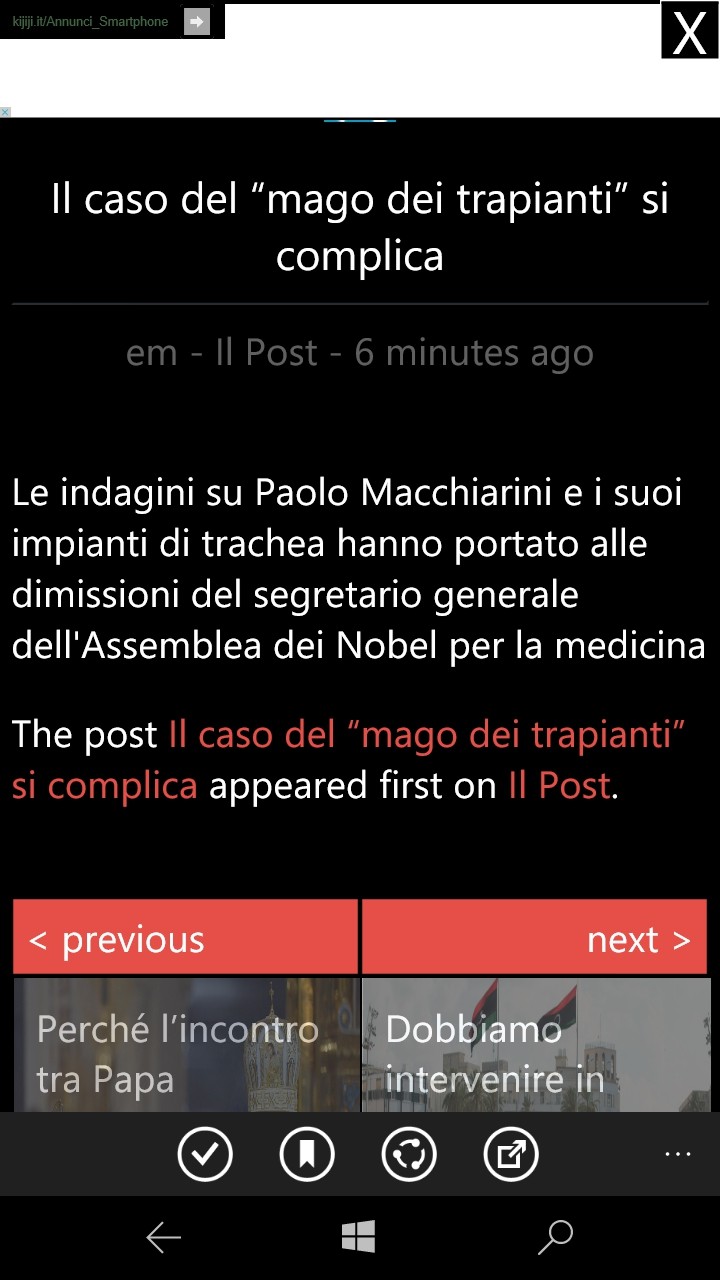Viewport: 720px width, 1280px height.
Task: Tap the system back arrow
Action: point(164,1238)
